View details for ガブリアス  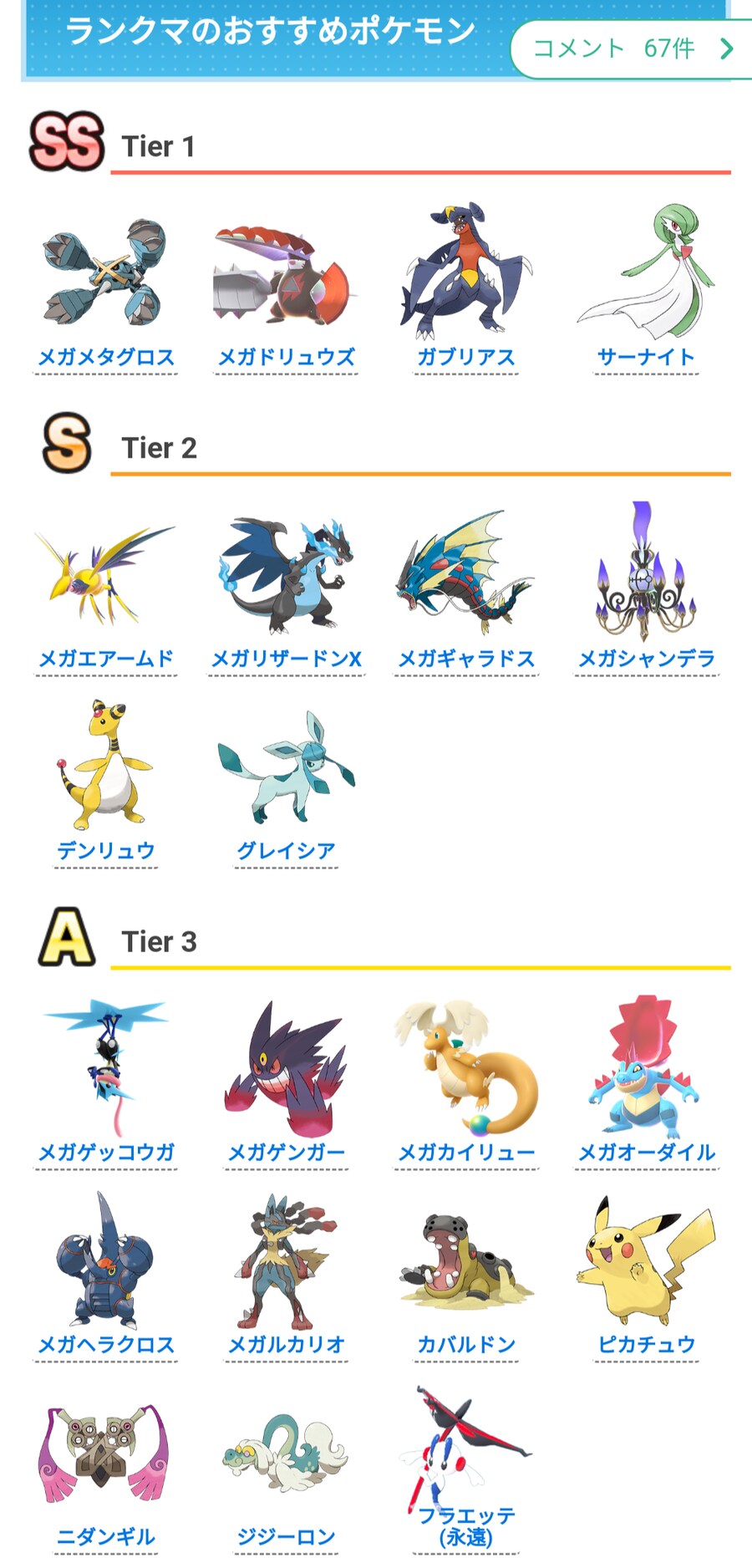pyautogui.click(x=466, y=358)
